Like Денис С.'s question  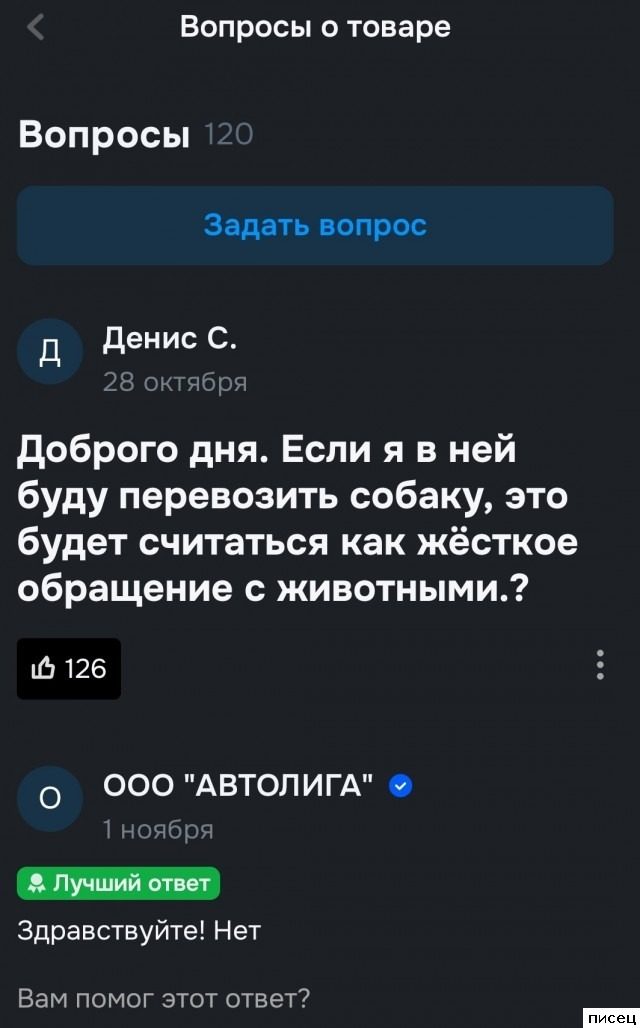[x=69, y=668]
